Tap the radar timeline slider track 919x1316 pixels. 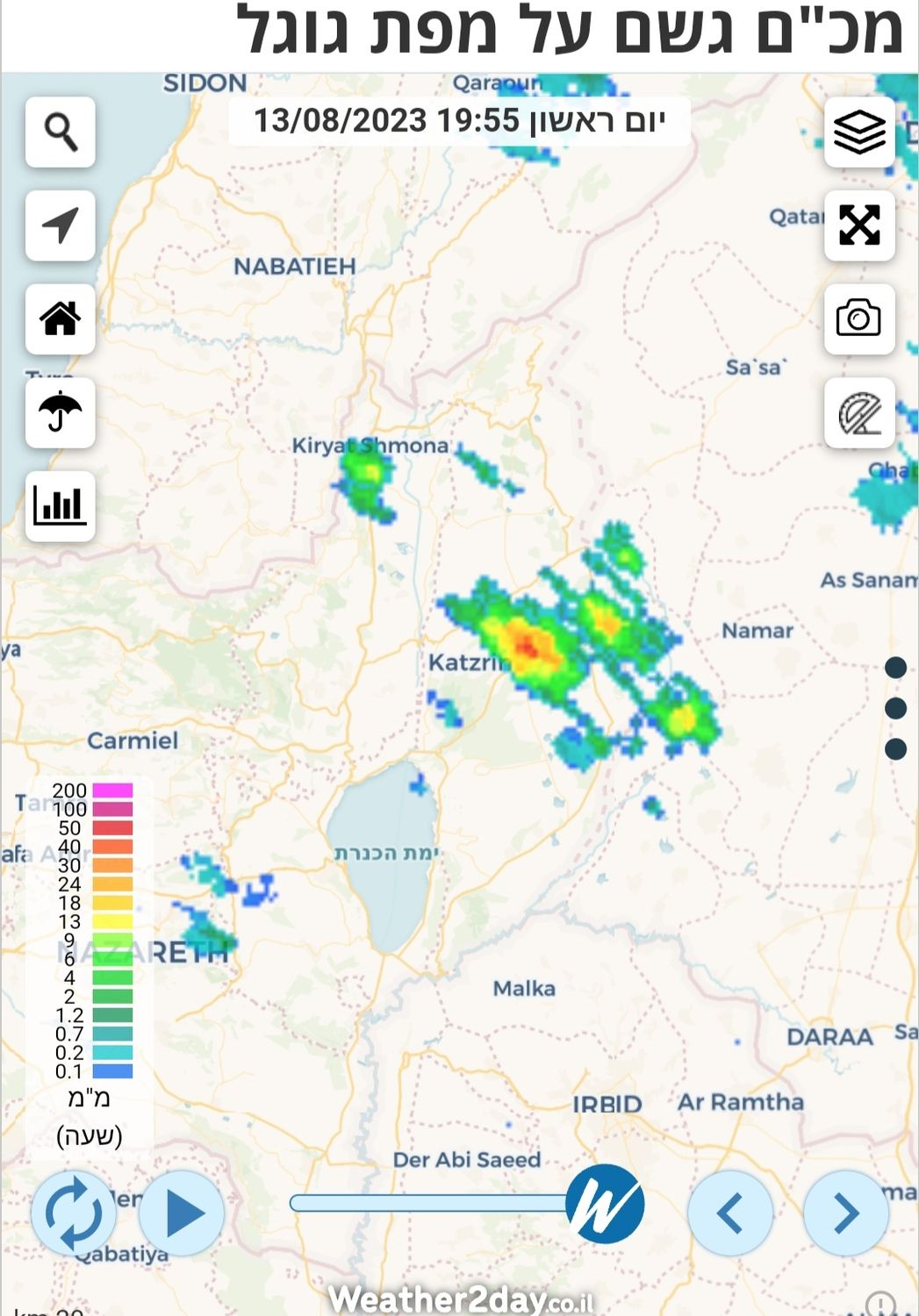coord(430,1203)
